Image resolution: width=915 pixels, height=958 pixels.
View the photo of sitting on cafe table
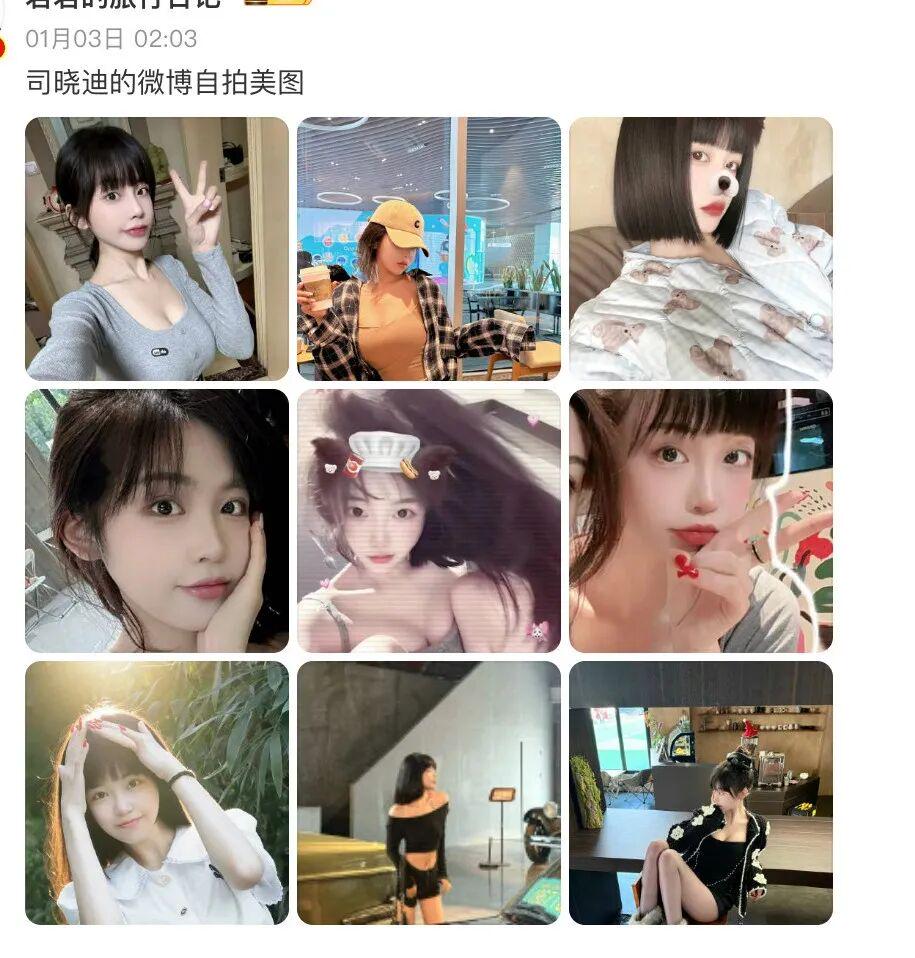coord(700,792)
